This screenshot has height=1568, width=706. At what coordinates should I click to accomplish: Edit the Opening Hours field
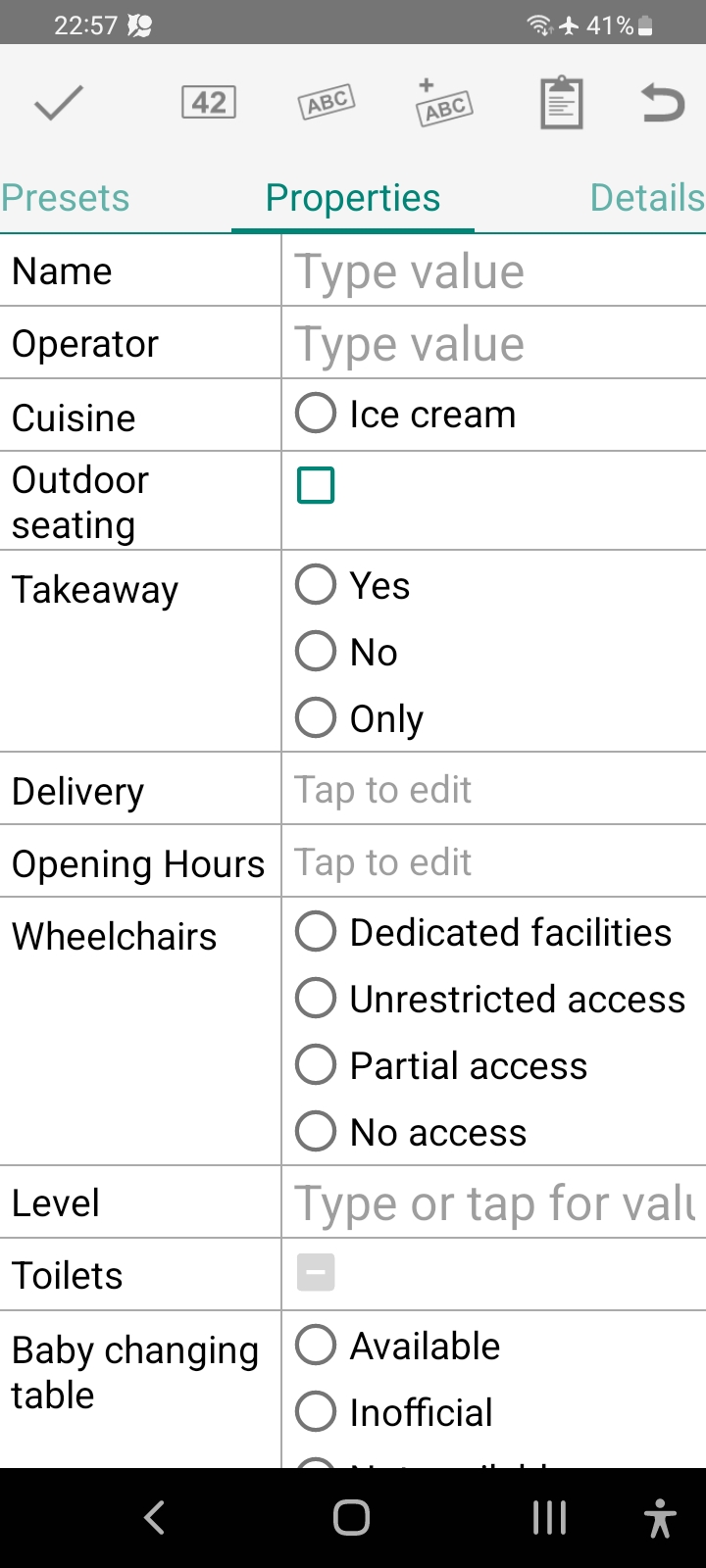click(x=494, y=862)
